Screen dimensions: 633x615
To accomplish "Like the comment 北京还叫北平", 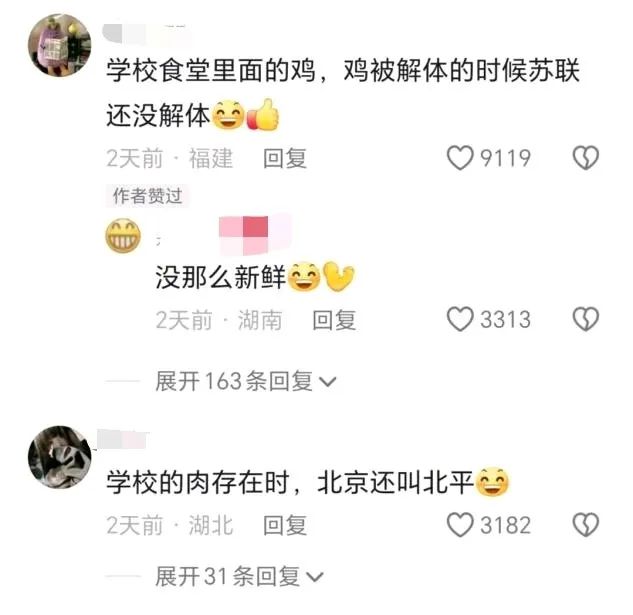I will (460, 525).
